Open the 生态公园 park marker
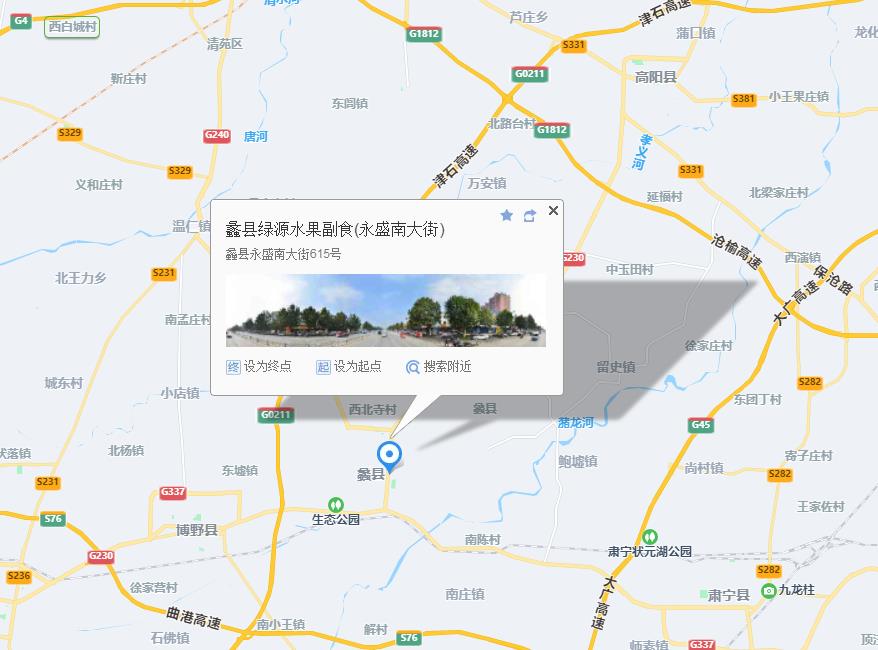This screenshot has width=878, height=650. tap(337, 505)
